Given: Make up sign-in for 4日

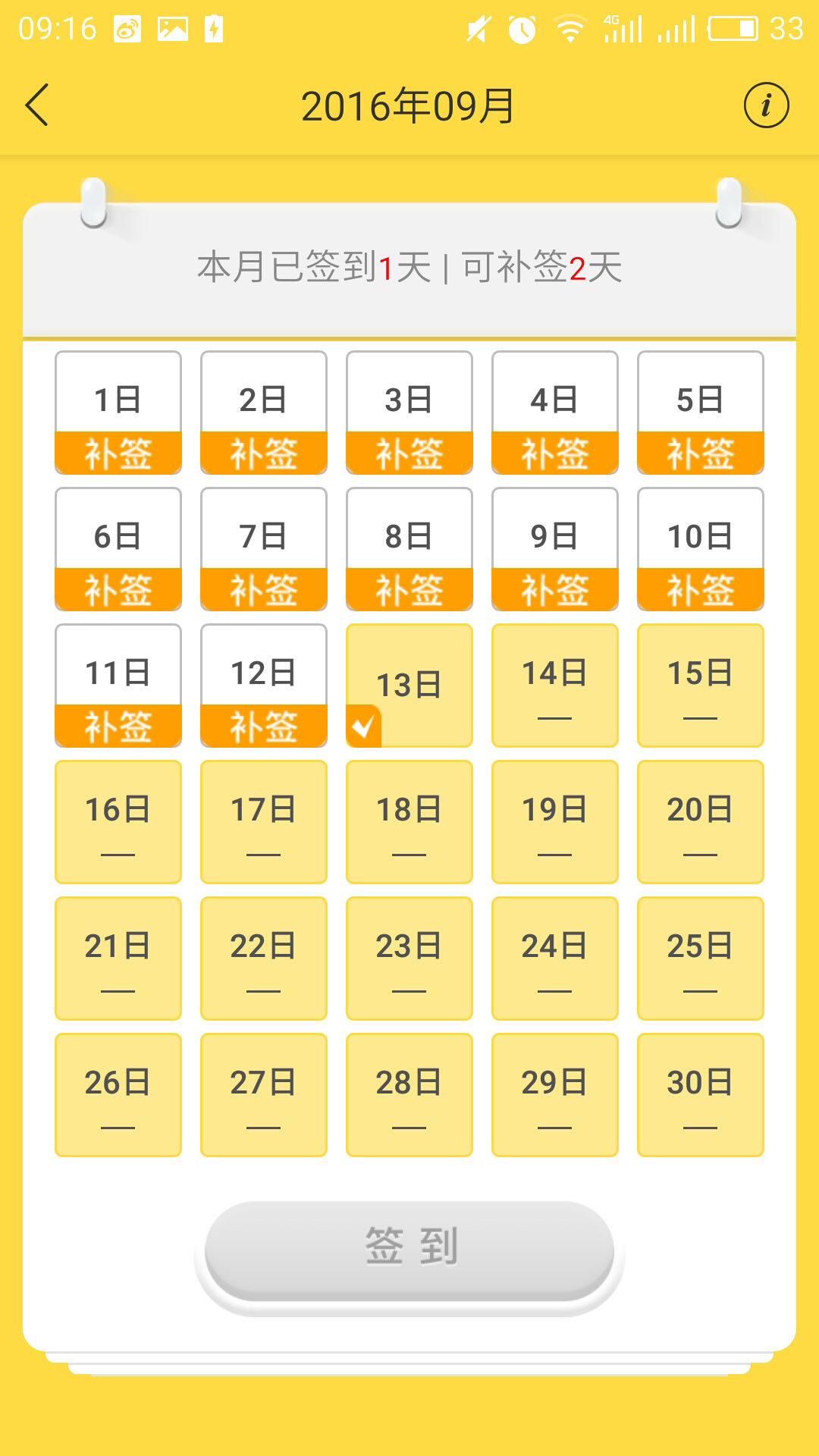Looking at the screenshot, I should (x=555, y=453).
